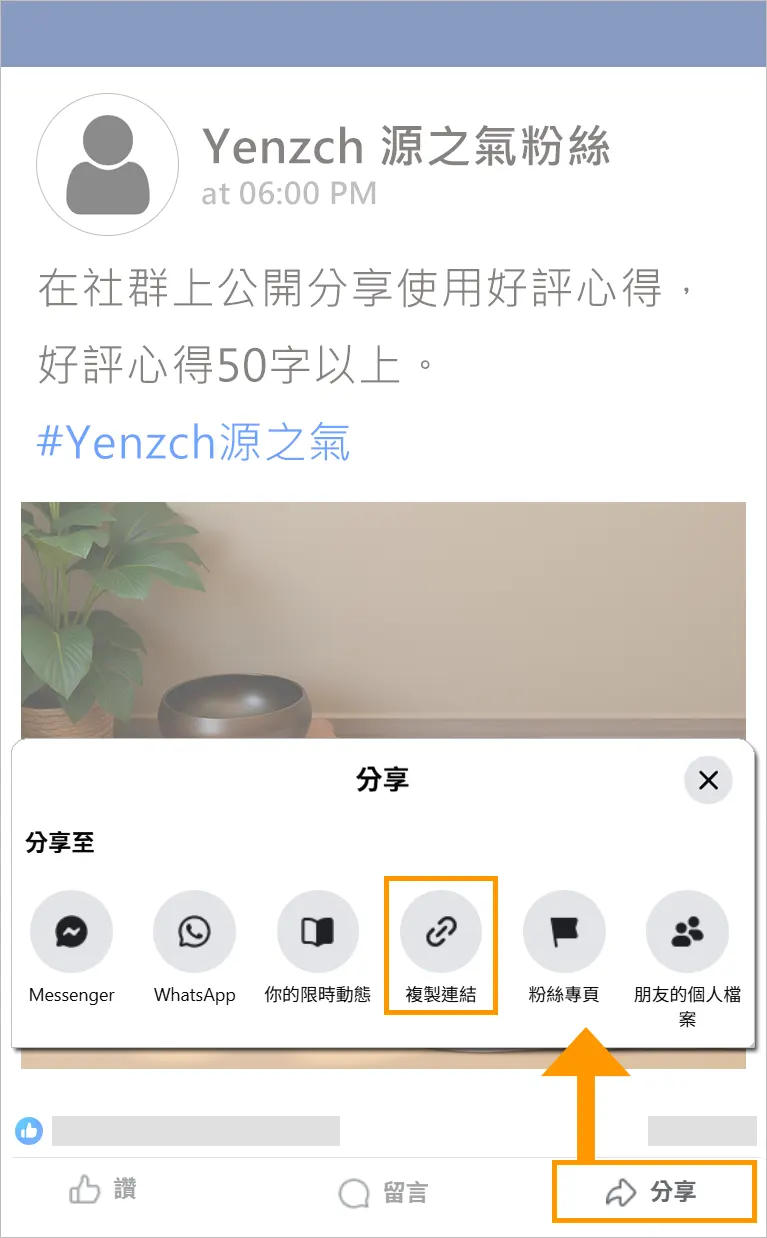Click the circular profile avatar
This screenshot has height=1238, width=767.
[107, 165]
